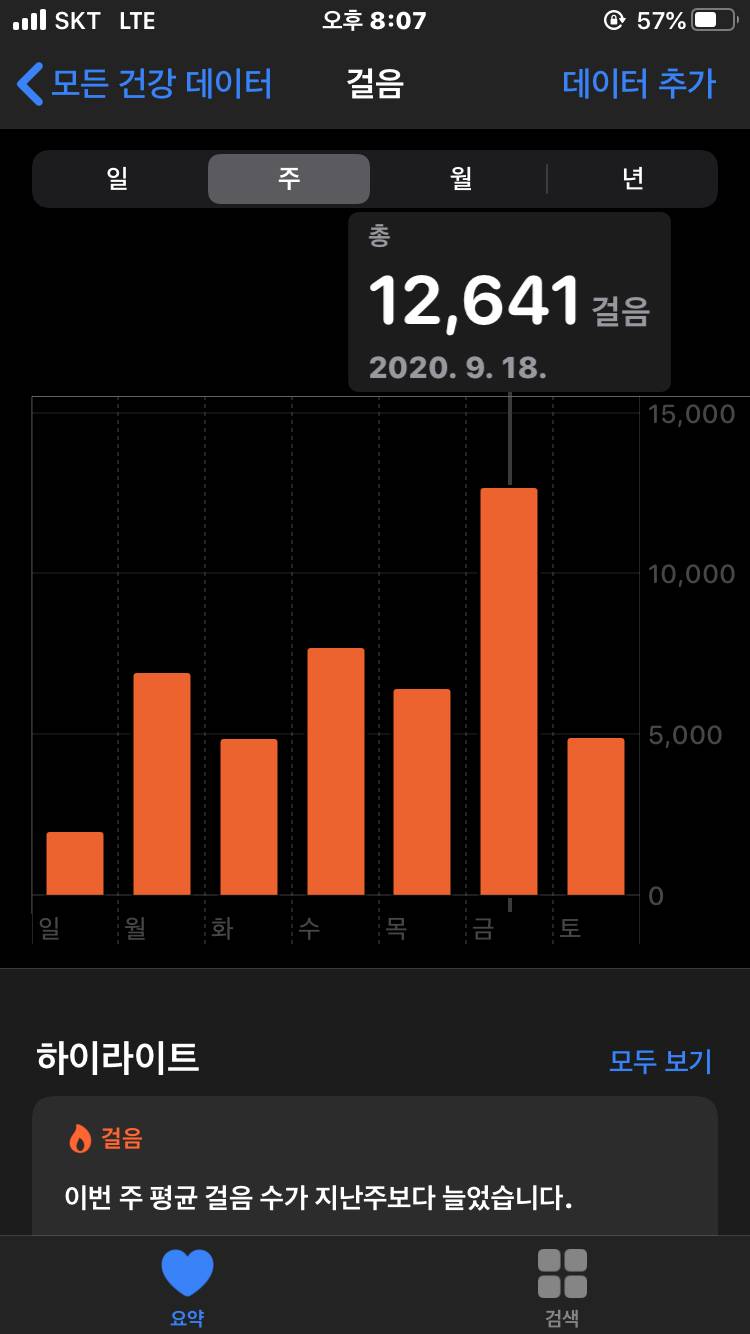This screenshot has width=750, height=1334.
Task: Open 모두 보기 for highlights
Action: click(660, 1061)
